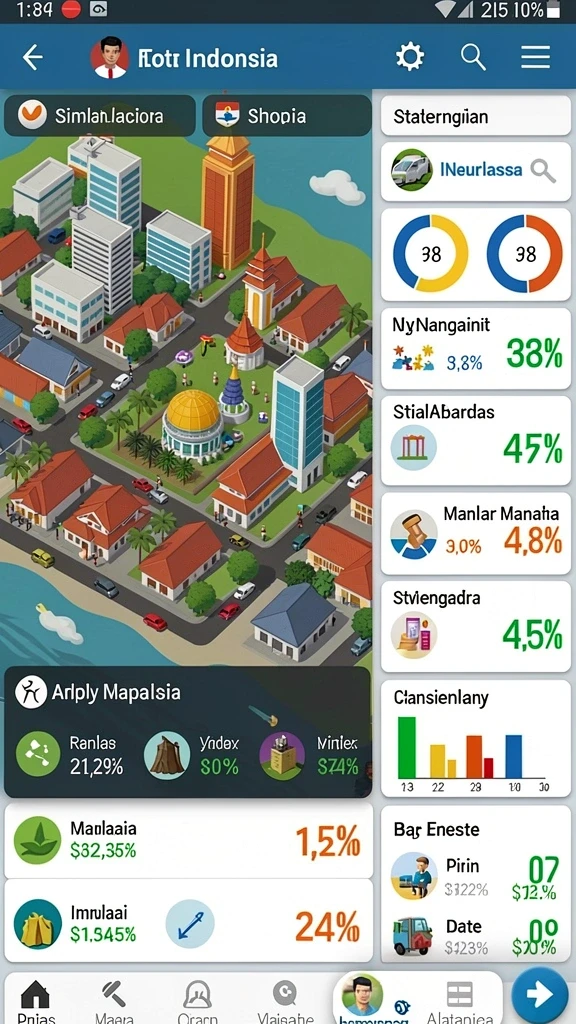This screenshot has width=576, height=1024.
Task: Tap the diagonal arrow icon beside Imrulaai
Action: 190,924
